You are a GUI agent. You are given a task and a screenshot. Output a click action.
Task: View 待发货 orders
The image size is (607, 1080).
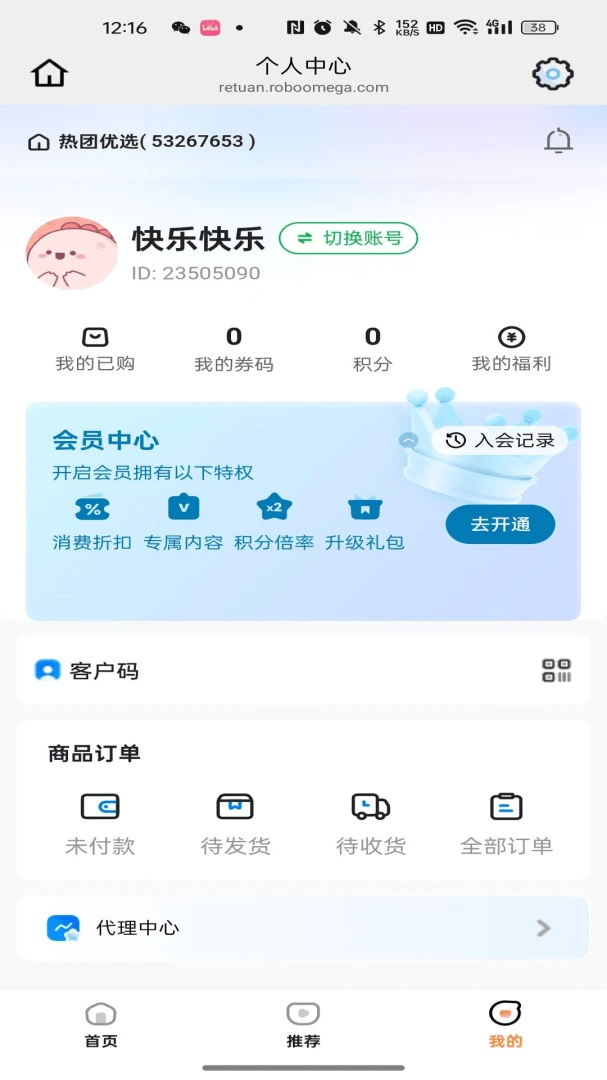pyautogui.click(x=235, y=824)
